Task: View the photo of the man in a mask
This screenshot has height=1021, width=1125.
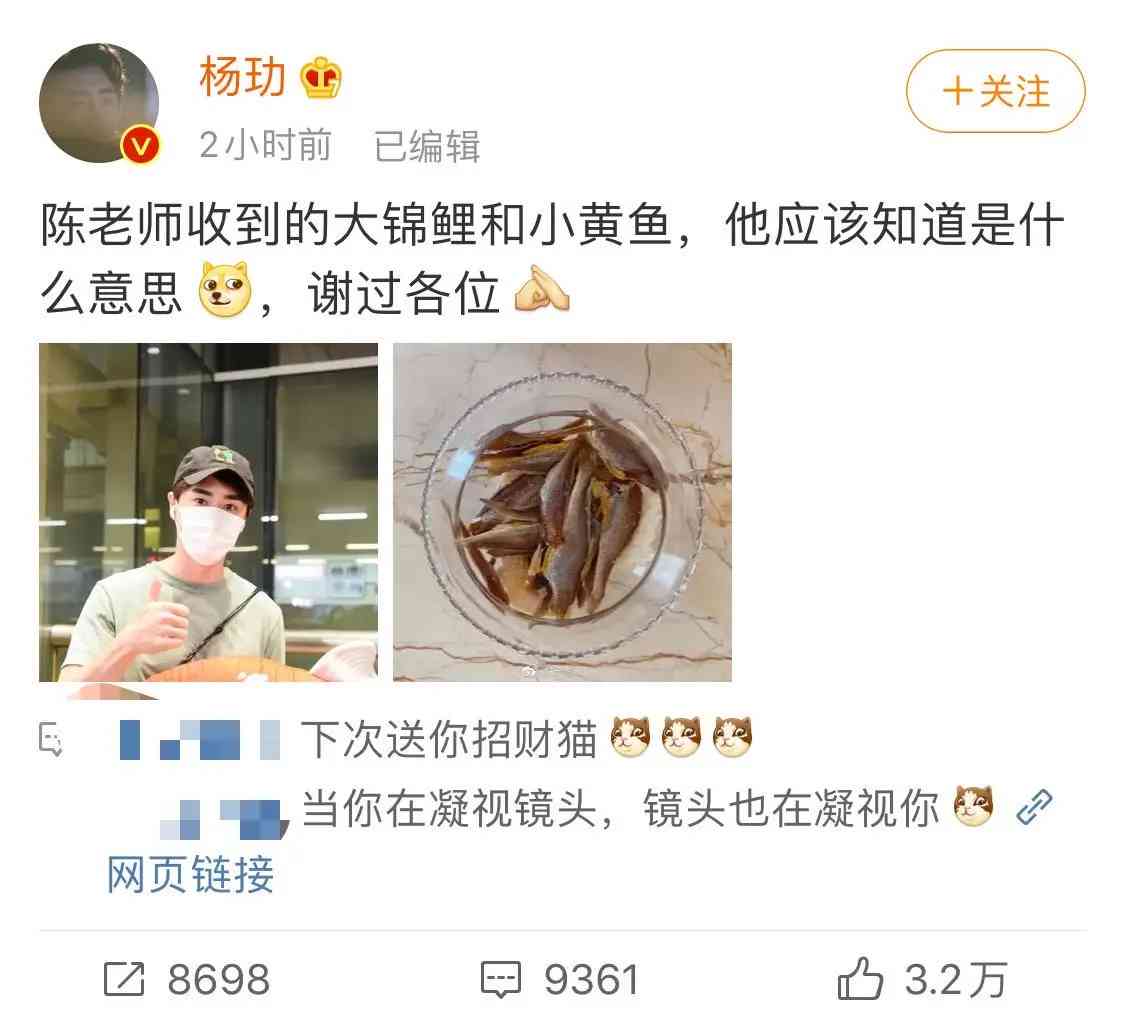Action: [x=208, y=512]
